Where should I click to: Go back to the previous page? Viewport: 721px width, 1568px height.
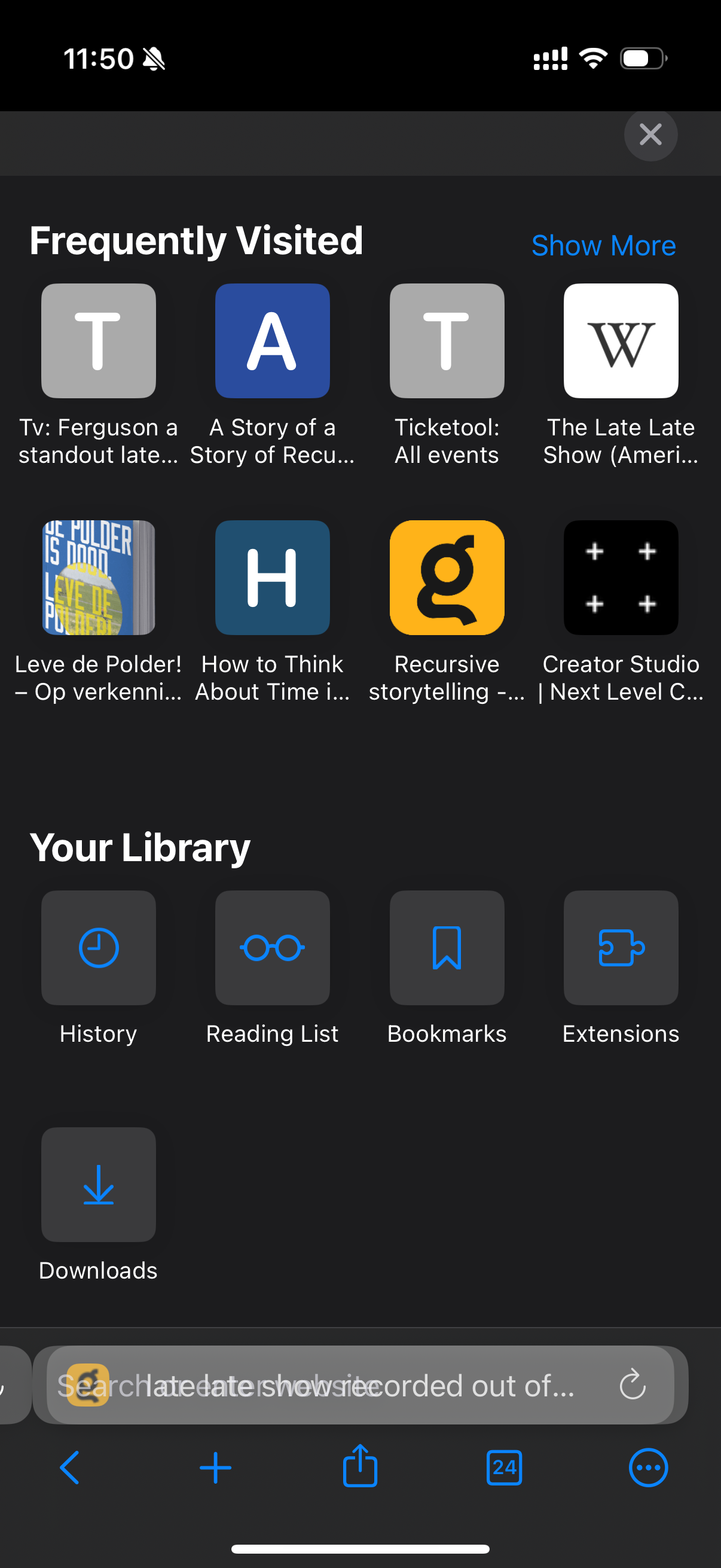pos(70,1468)
